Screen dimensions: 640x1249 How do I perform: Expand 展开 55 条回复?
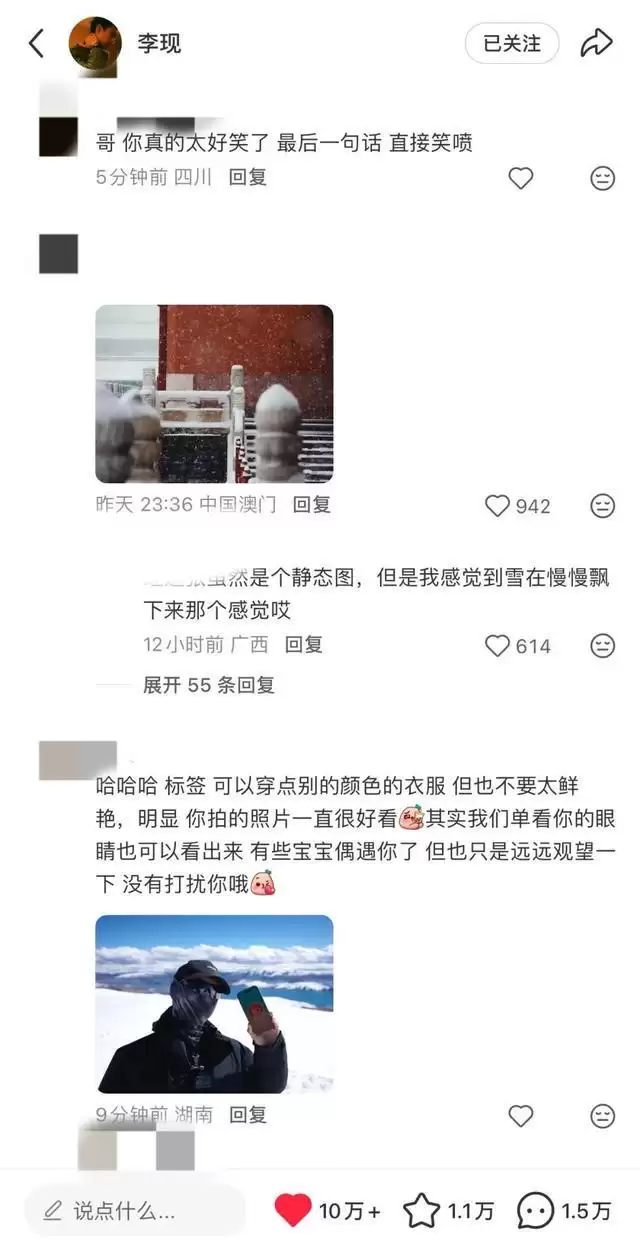(x=208, y=685)
